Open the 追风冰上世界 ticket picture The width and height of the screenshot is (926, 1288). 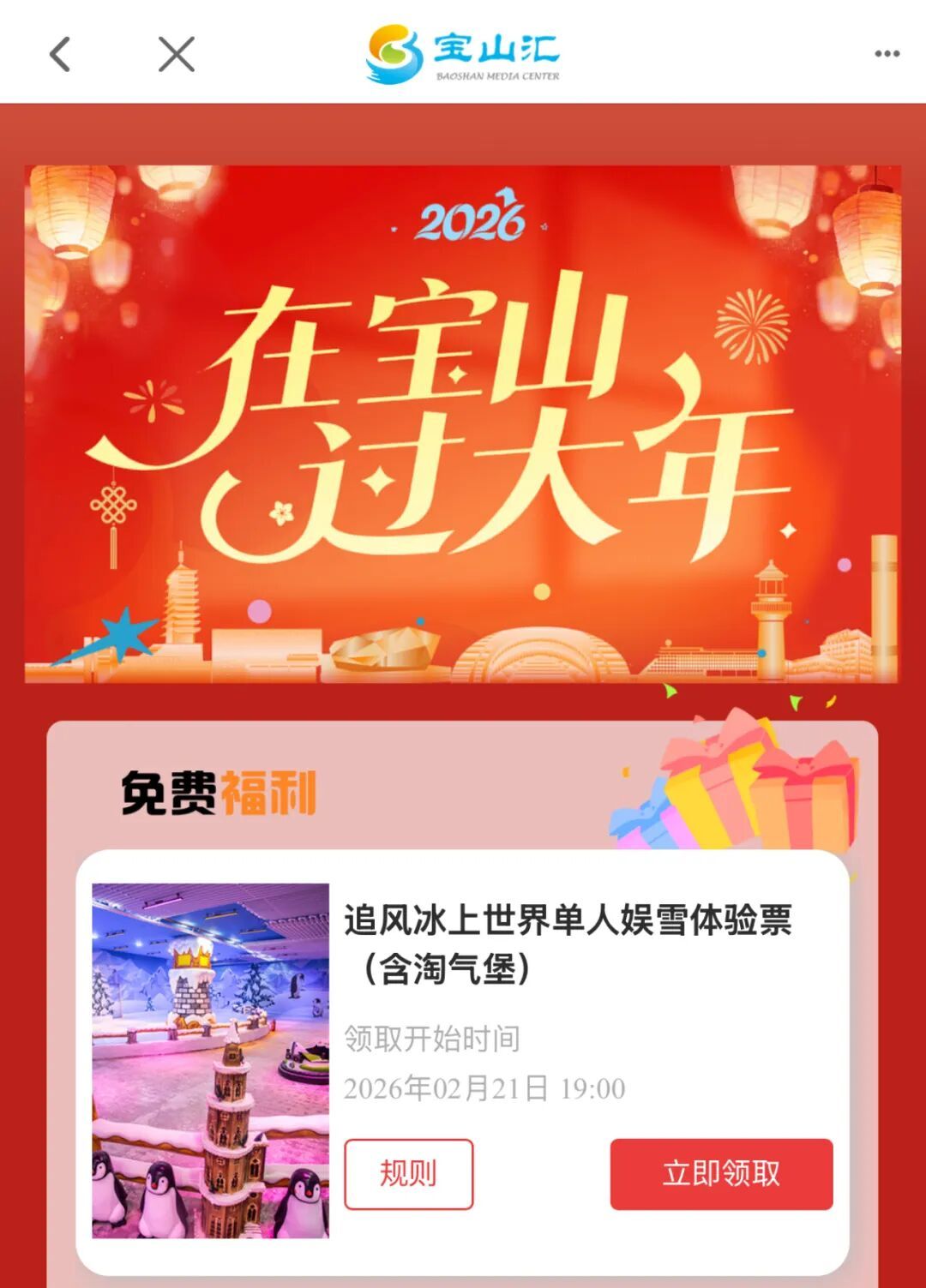point(211,1060)
